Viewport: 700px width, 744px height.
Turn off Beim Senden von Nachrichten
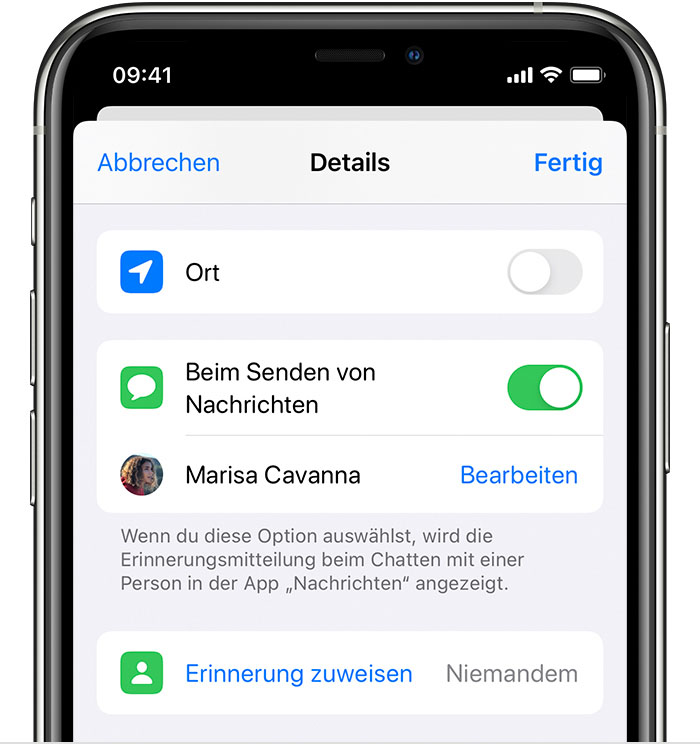(x=544, y=388)
